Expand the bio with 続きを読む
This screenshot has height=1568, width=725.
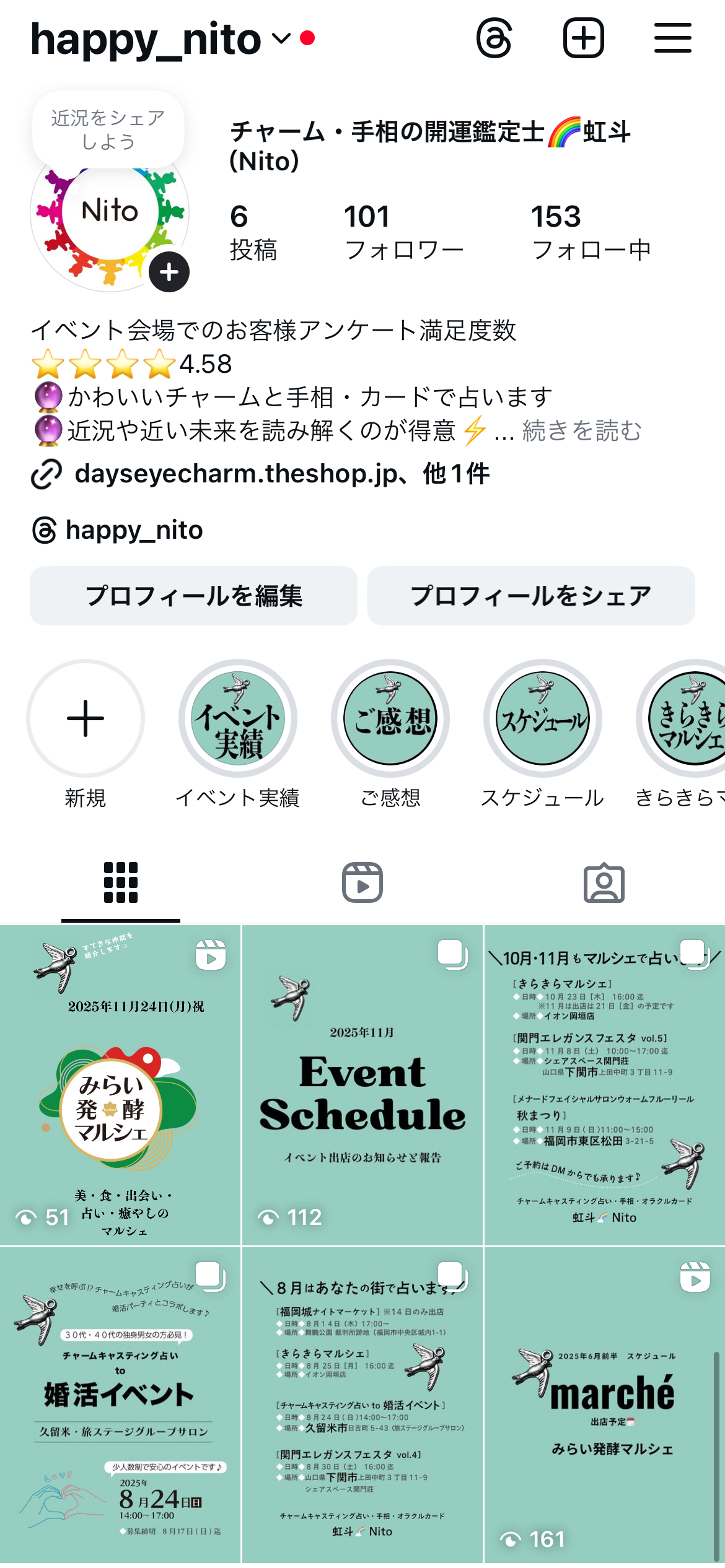[581, 430]
